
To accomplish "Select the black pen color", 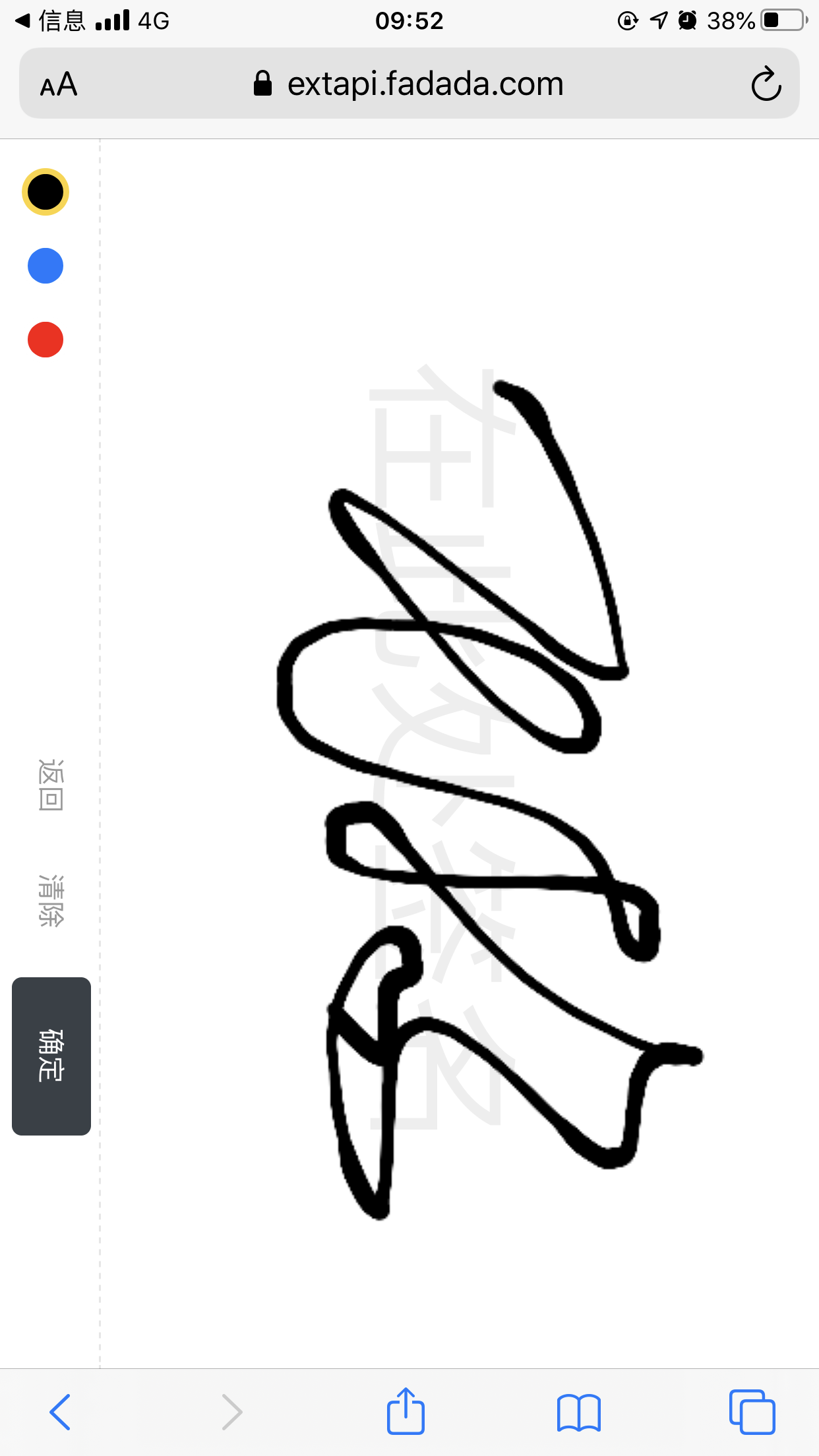I will coord(45,192).
